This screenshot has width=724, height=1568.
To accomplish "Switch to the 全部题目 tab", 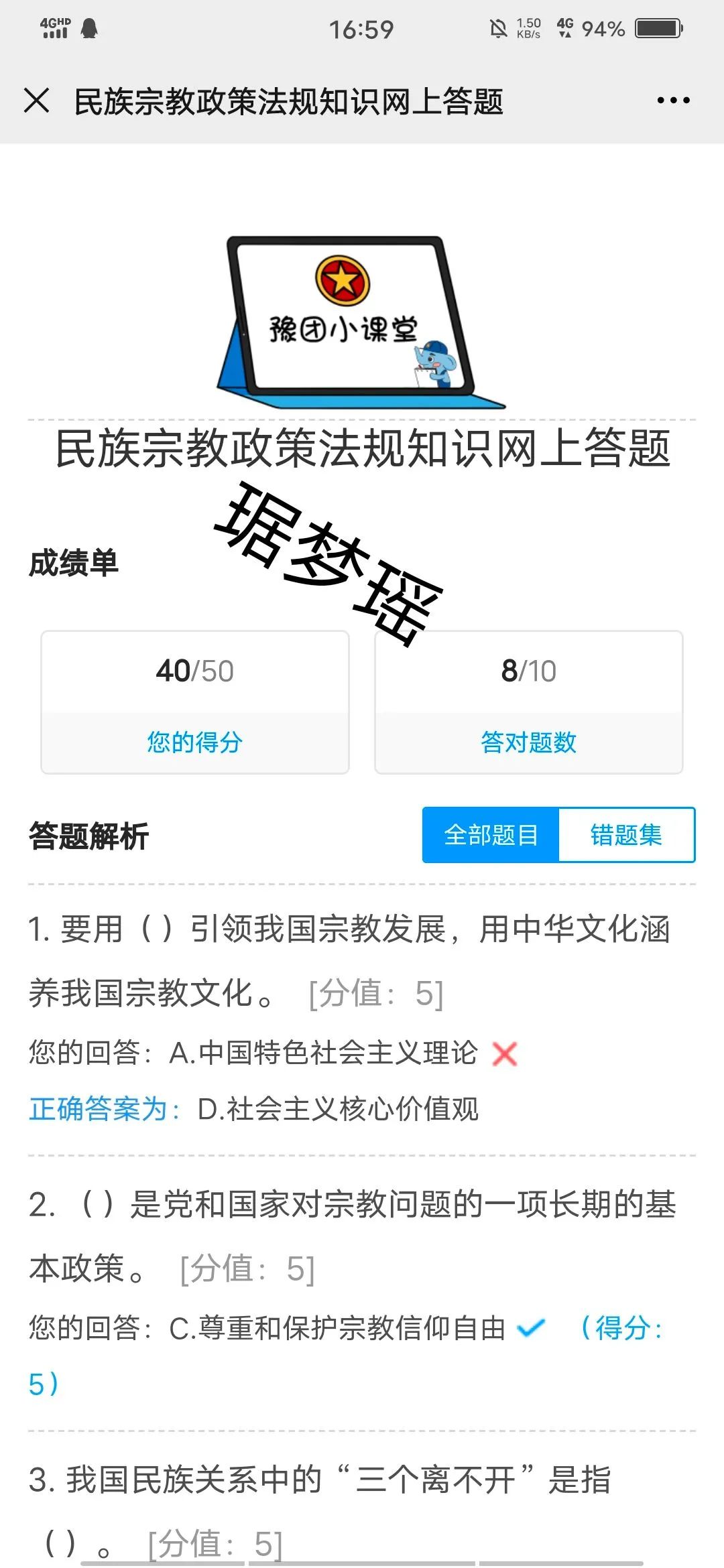I will click(x=491, y=835).
